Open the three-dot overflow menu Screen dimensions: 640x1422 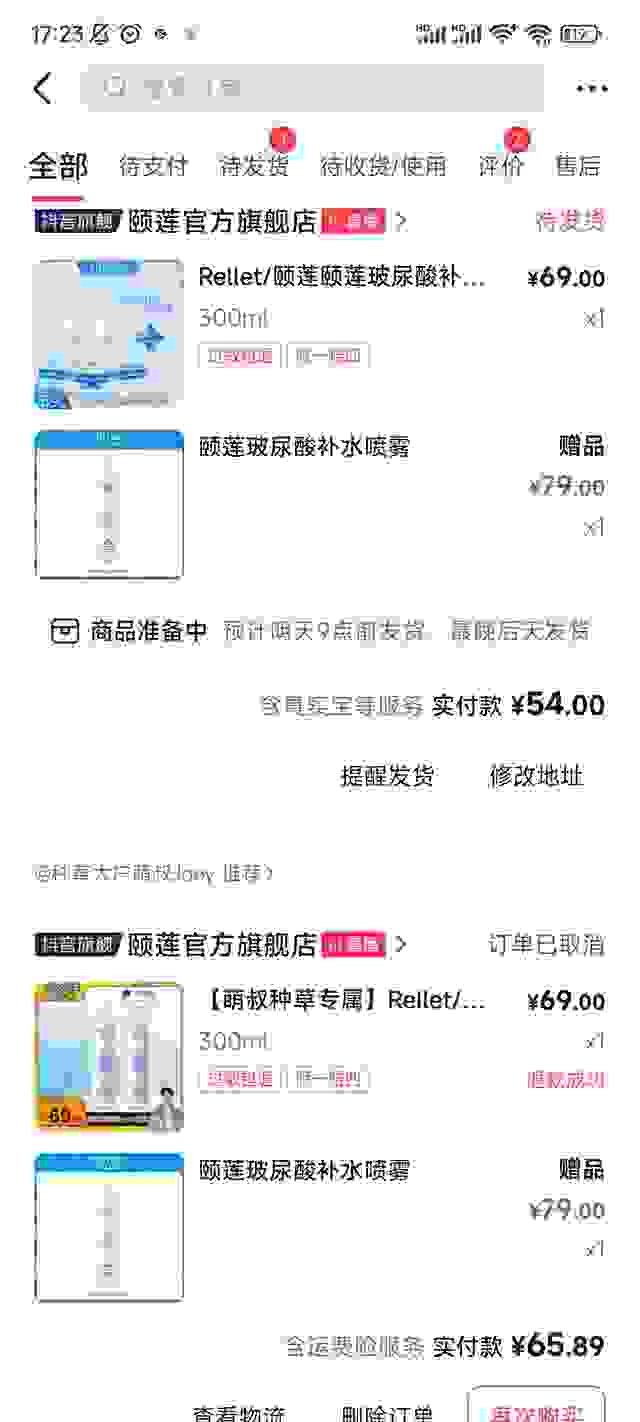tap(592, 88)
